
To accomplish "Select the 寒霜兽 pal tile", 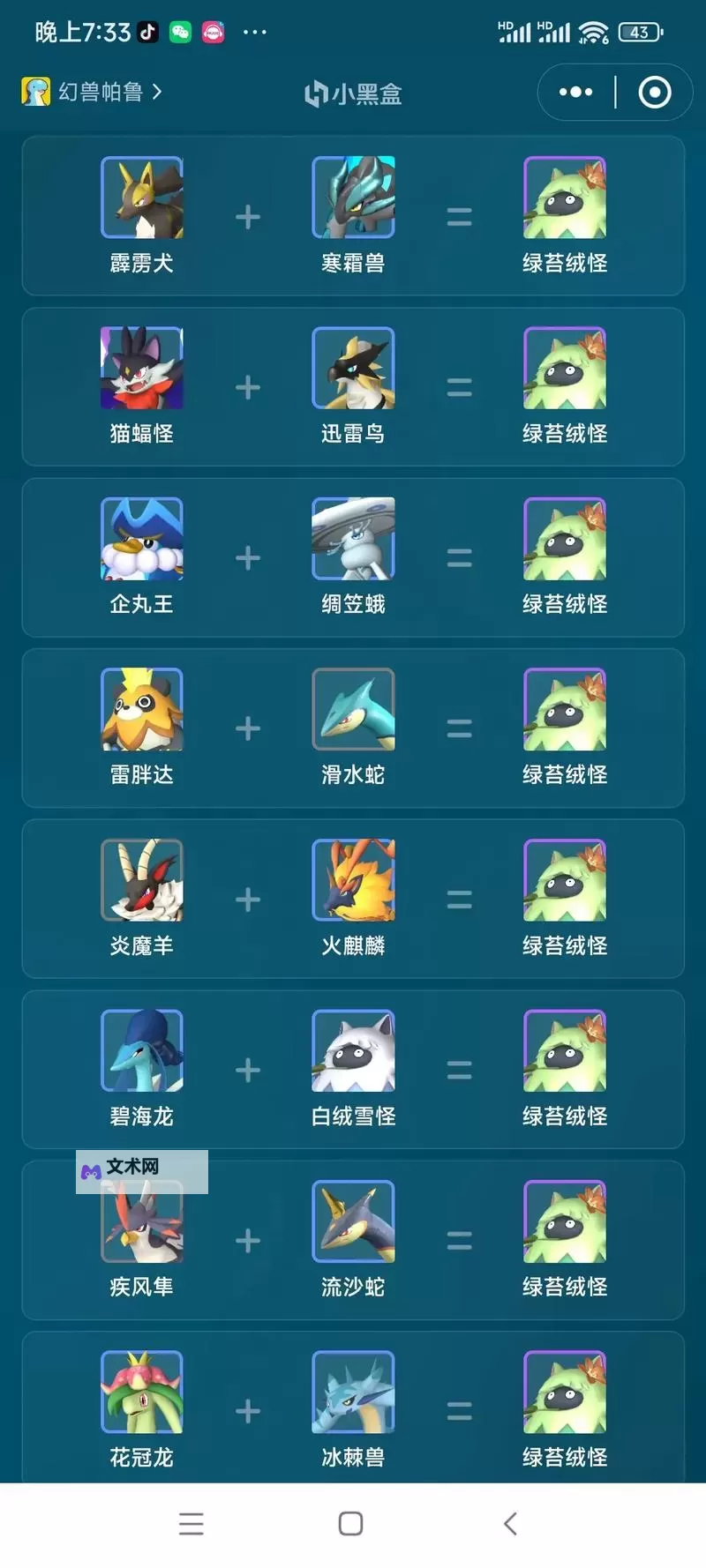I will pyautogui.click(x=353, y=198).
